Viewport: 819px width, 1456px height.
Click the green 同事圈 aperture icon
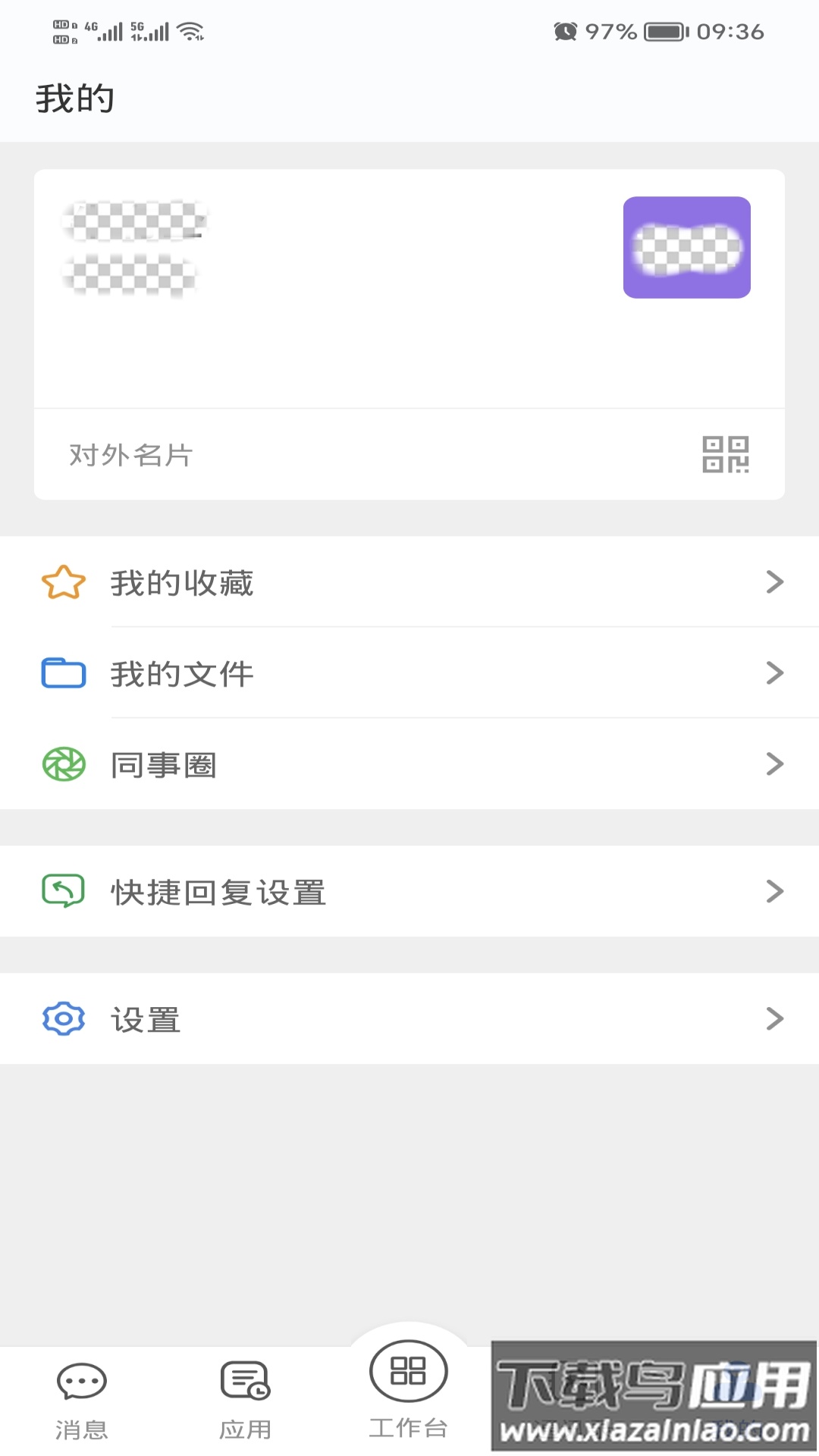pyautogui.click(x=64, y=764)
